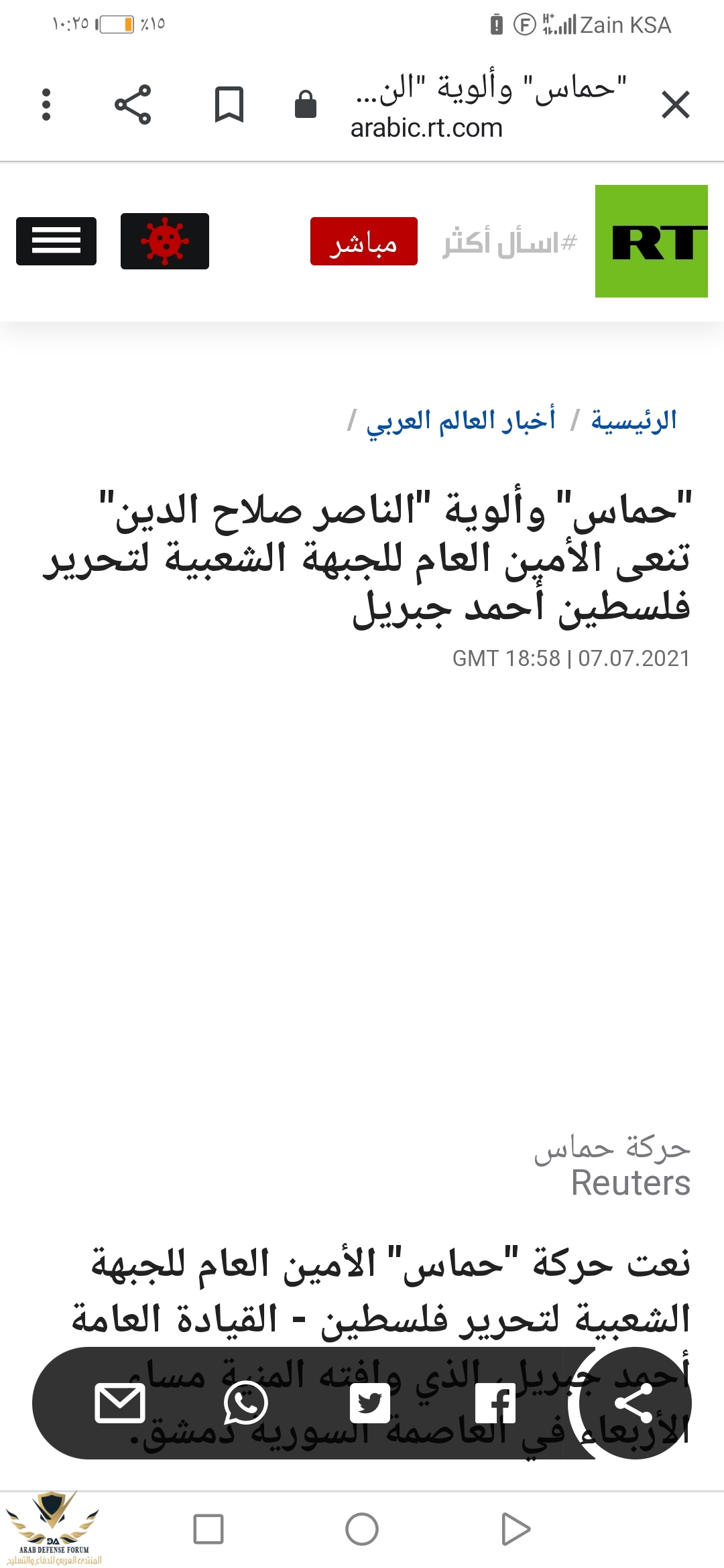Open the #اسأل أكثر link

click(509, 243)
